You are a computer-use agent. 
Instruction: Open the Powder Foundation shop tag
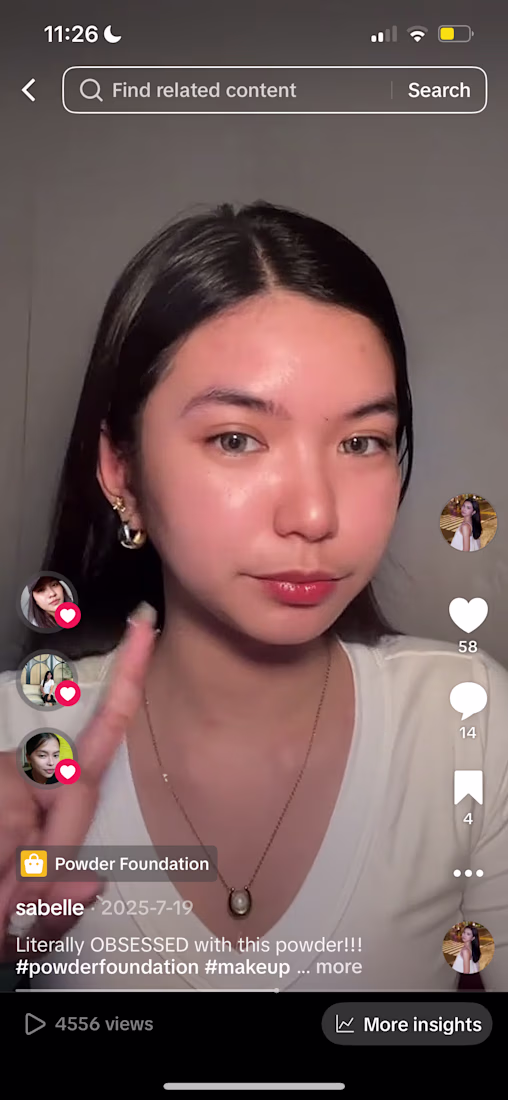click(116, 864)
